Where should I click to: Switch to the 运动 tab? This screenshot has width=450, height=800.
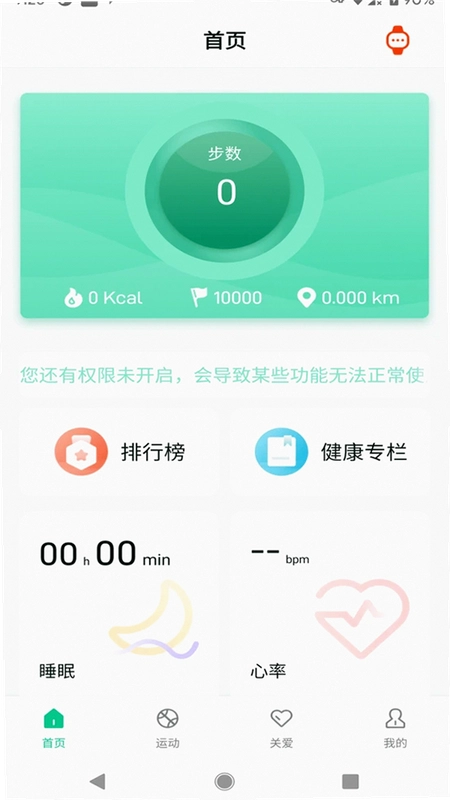pyautogui.click(x=167, y=728)
